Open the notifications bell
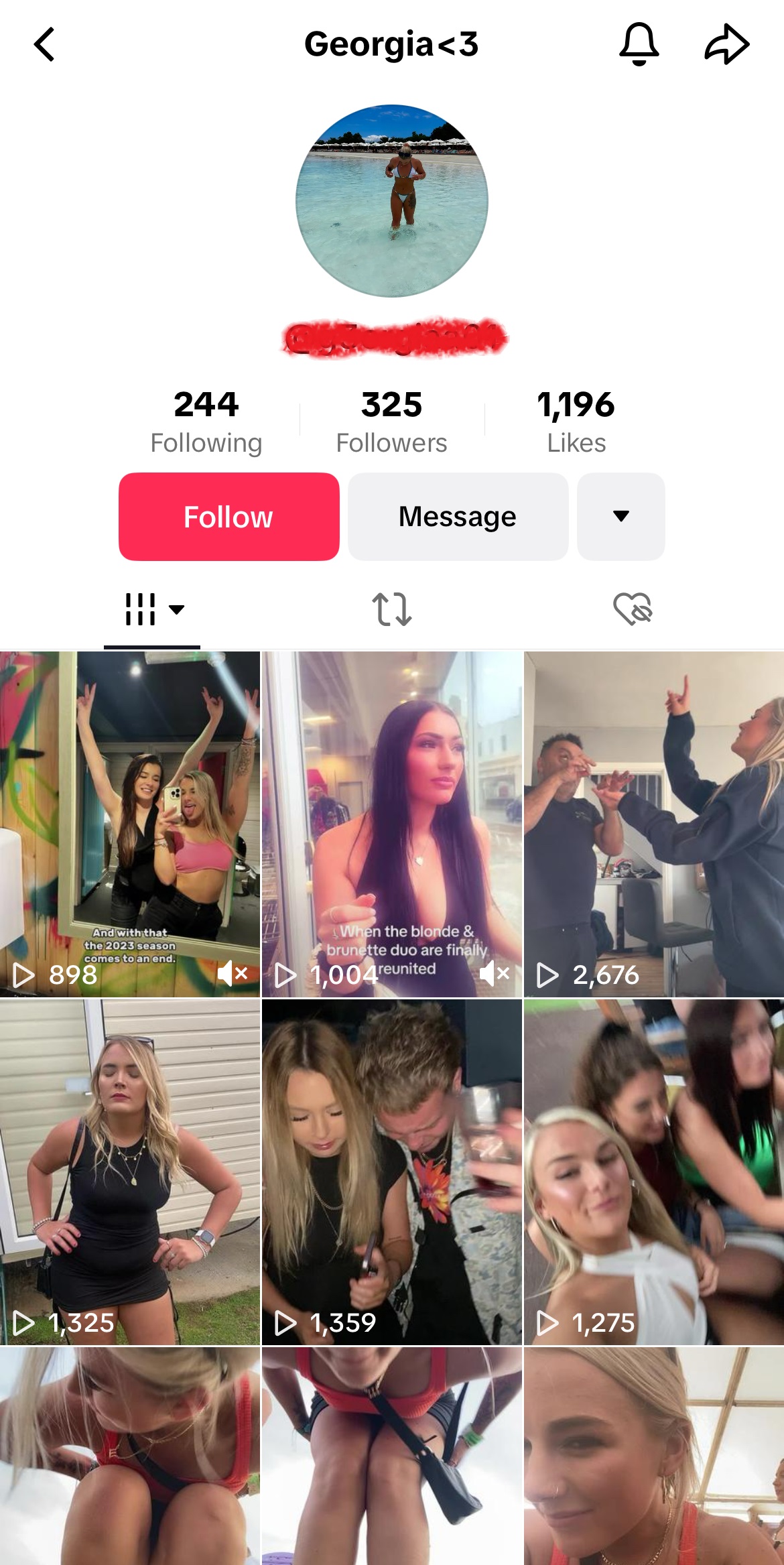Viewport: 784px width, 1565px height. coord(639,44)
